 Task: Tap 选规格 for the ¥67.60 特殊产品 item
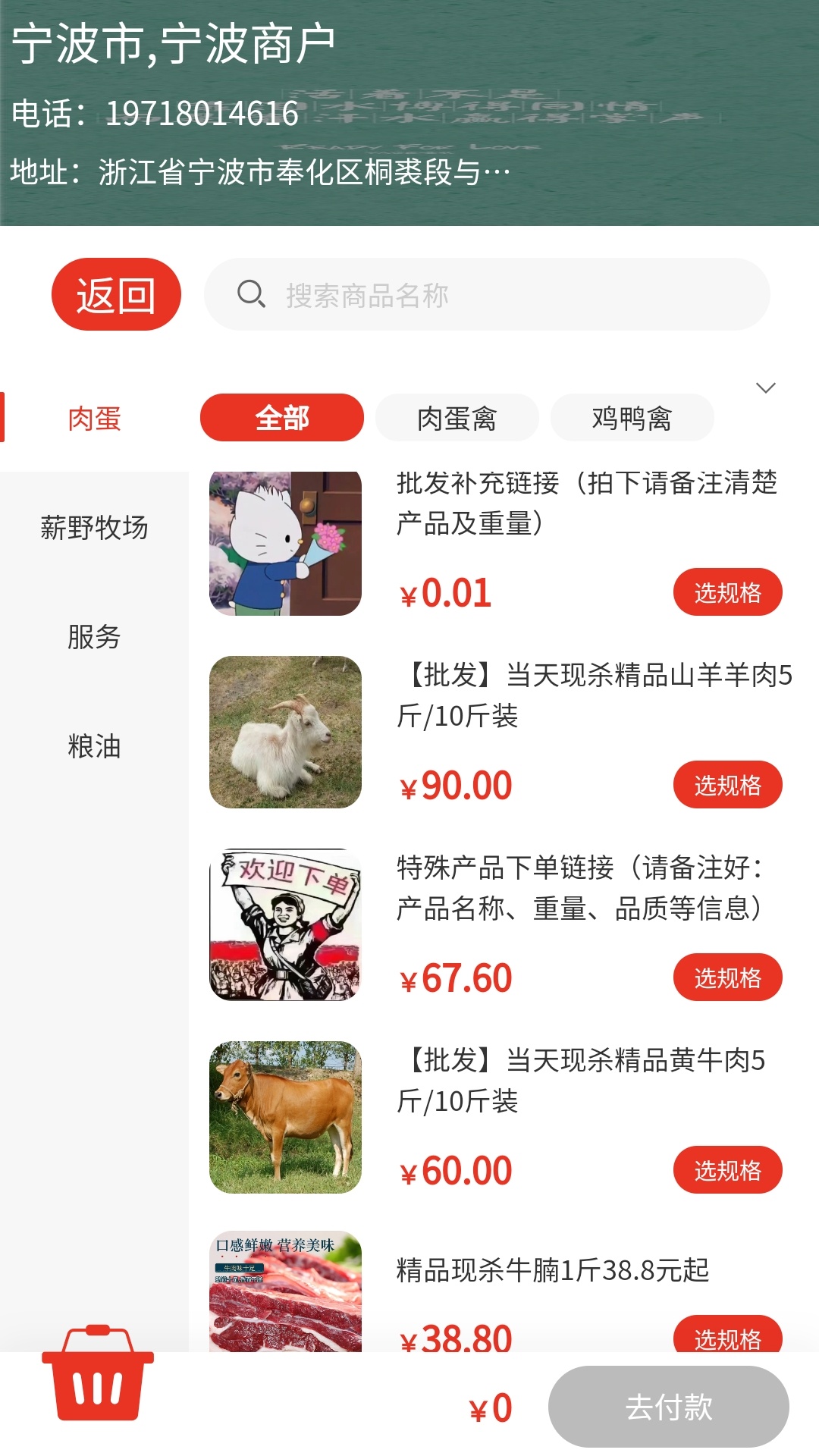point(728,978)
